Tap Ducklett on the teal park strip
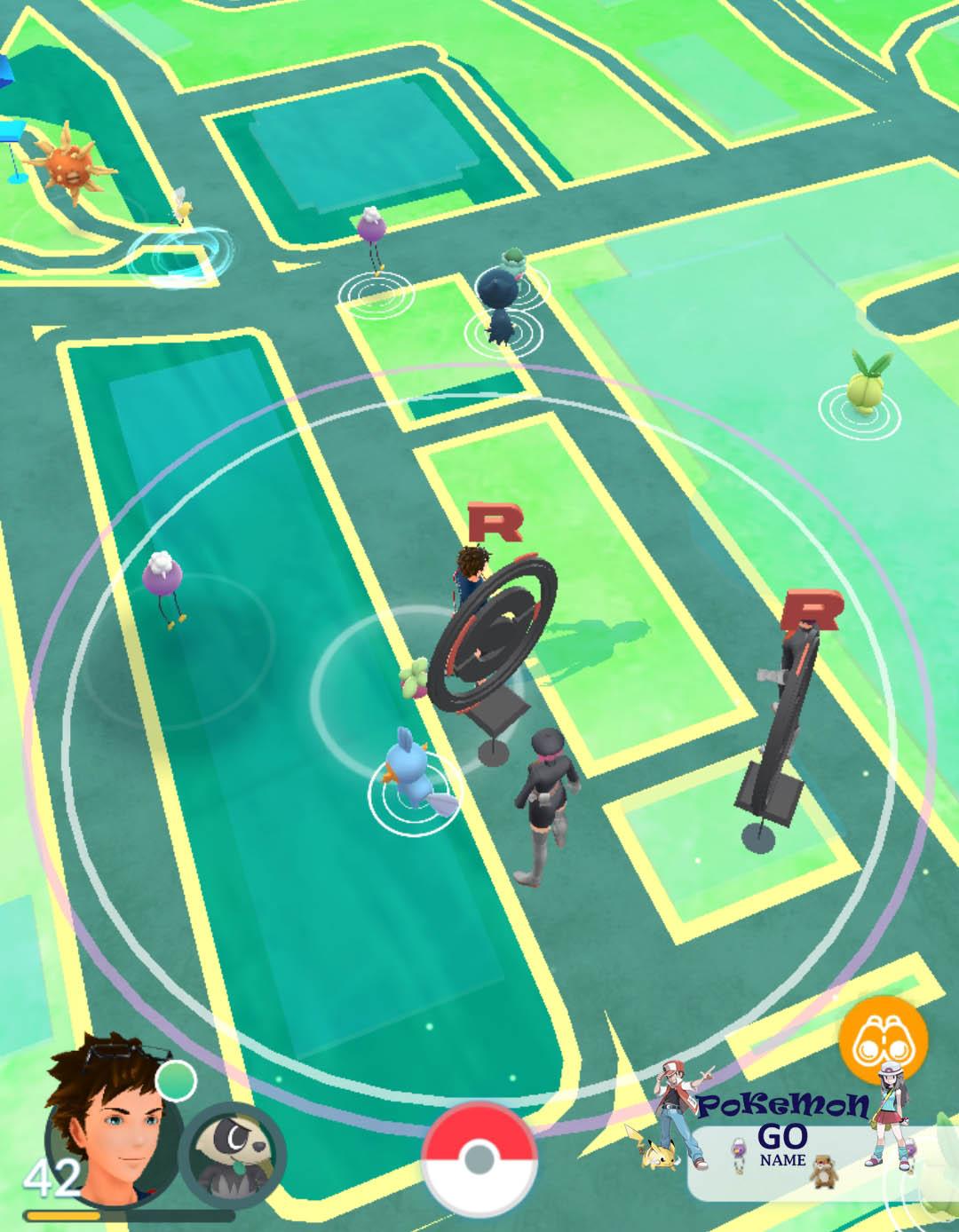Viewport: 959px width, 1232px height. (x=408, y=772)
